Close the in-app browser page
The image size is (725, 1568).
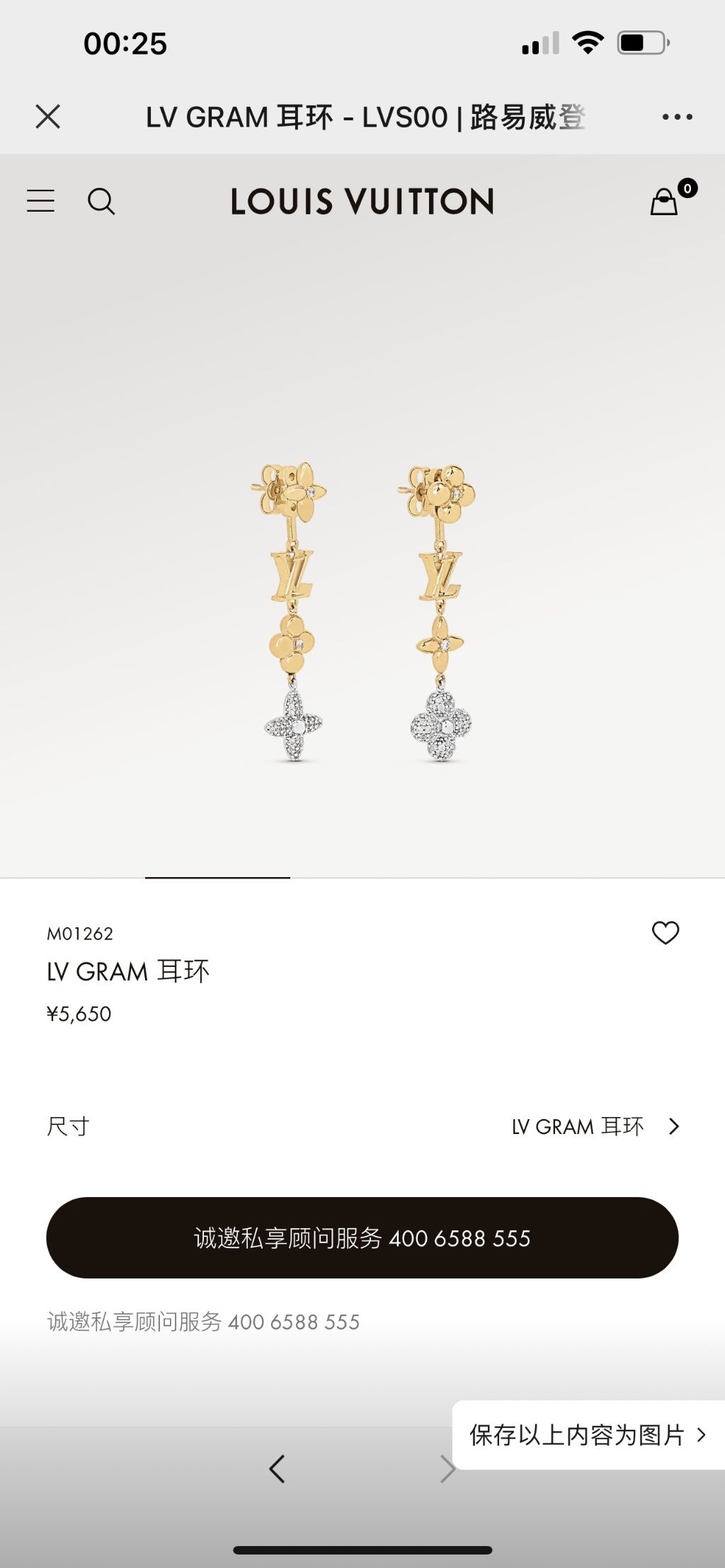[x=48, y=117]
